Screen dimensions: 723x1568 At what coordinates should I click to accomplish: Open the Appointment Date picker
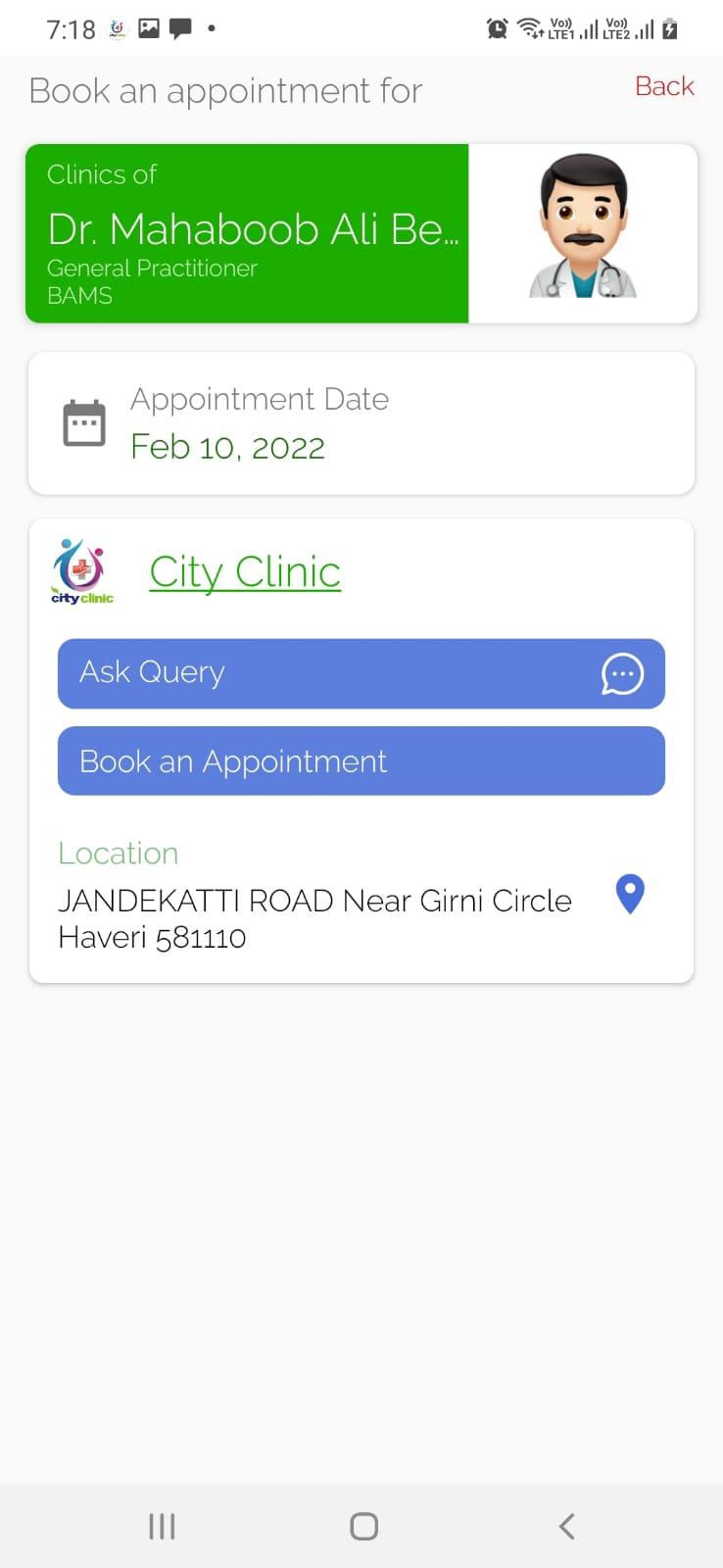pos(361,423)
